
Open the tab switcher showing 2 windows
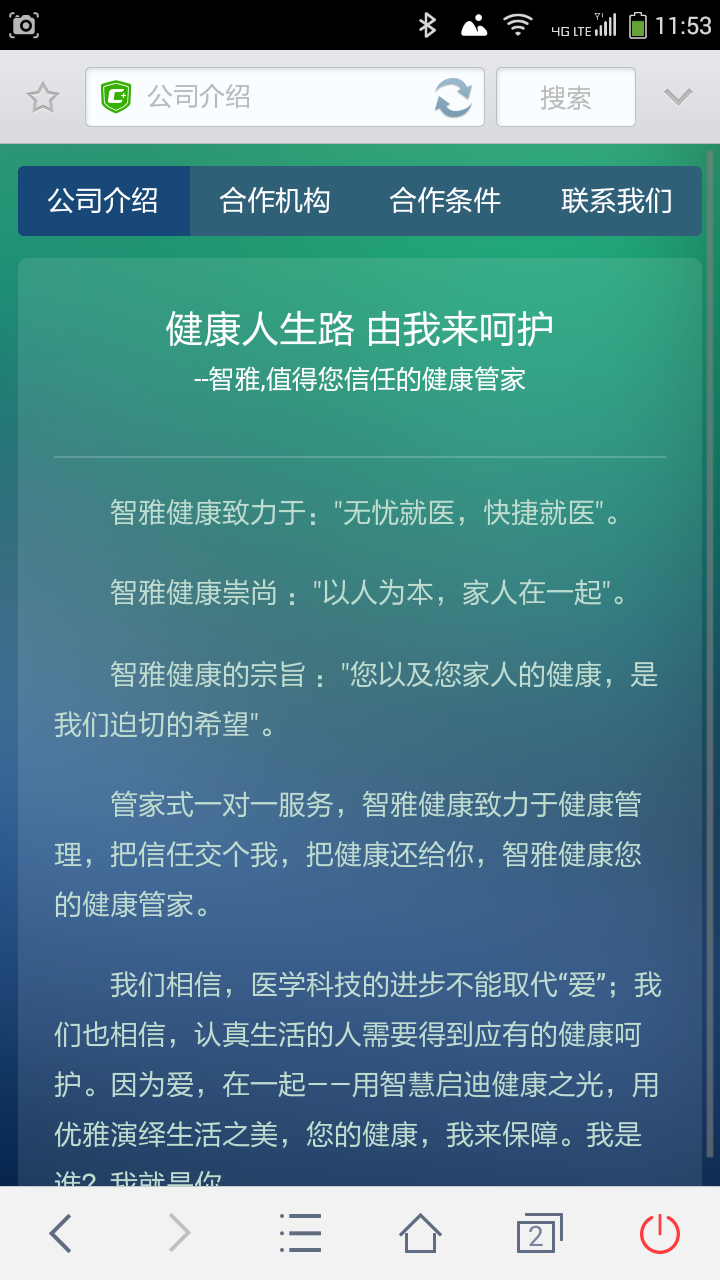point(539,1233)
